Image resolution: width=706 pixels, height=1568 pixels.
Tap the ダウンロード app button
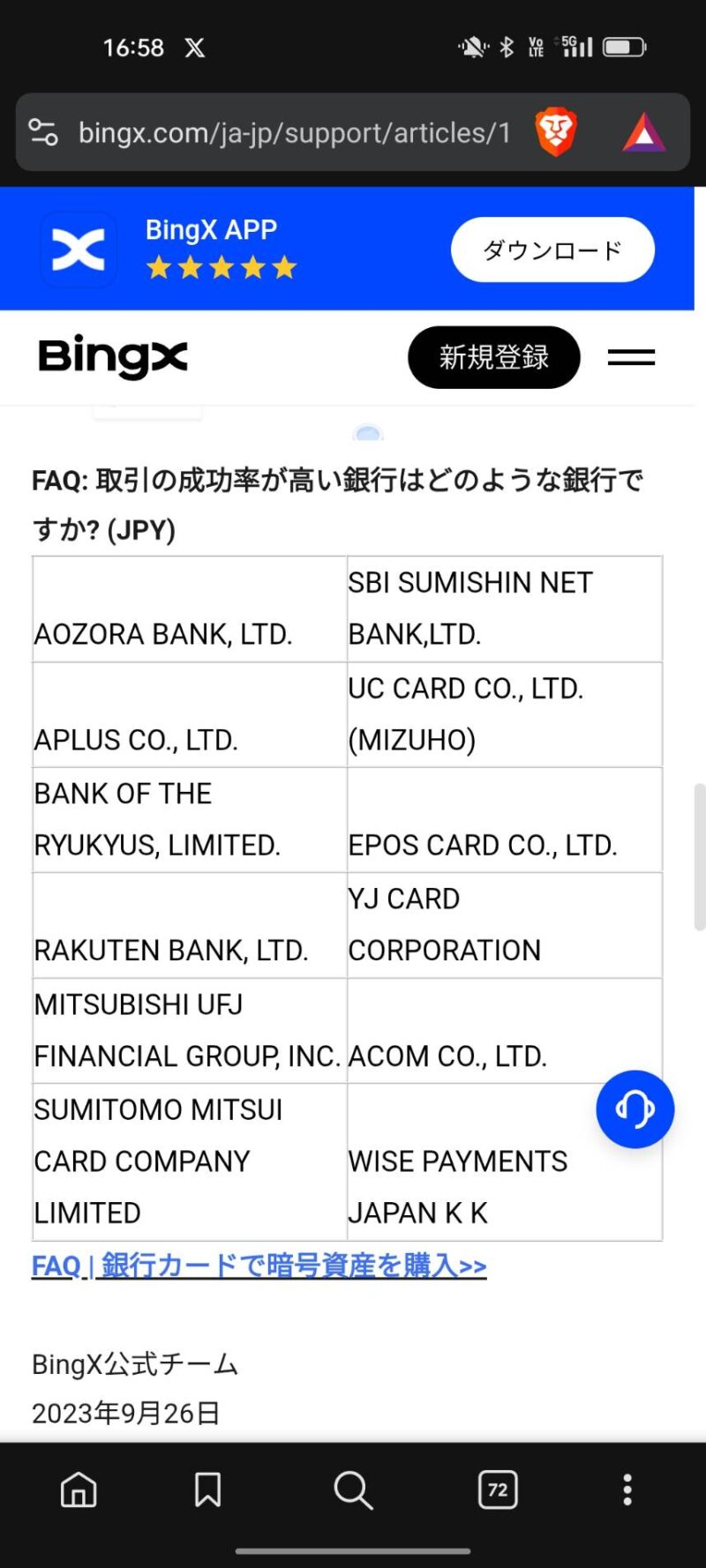tap(552, 250)
